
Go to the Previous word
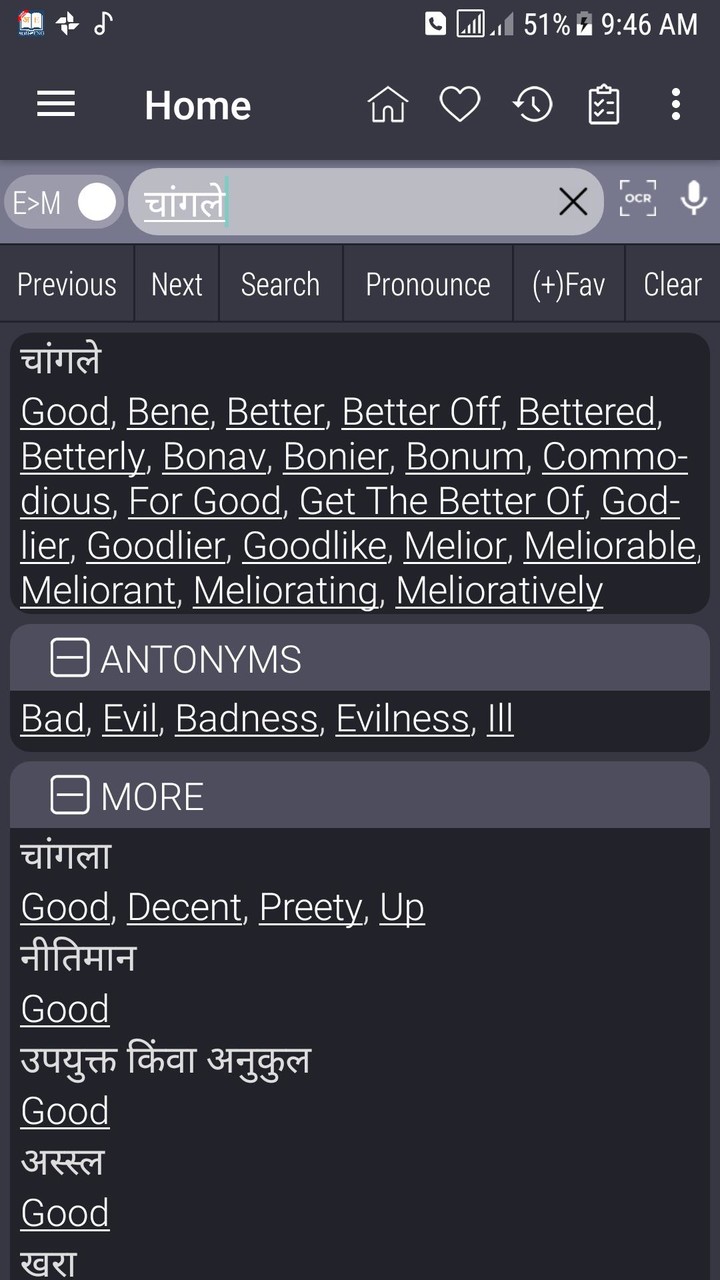pos(66,284)
